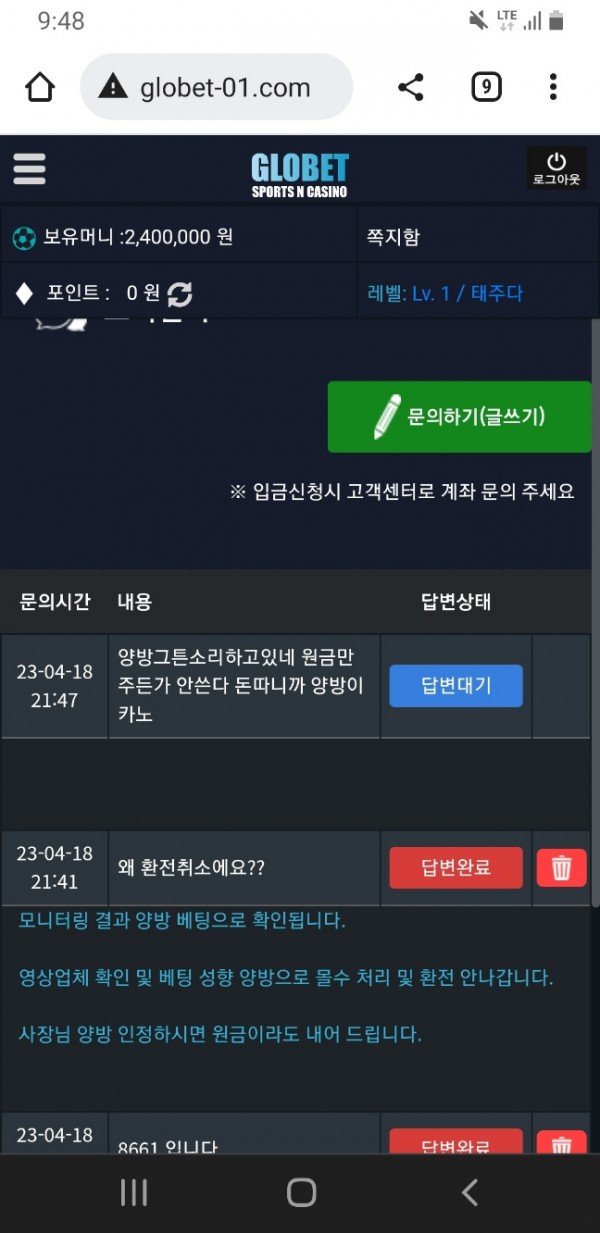The width and height of the screenshot is (600, 1233).
Task: Open recent apps
Action: click(x=133, y=1192)
